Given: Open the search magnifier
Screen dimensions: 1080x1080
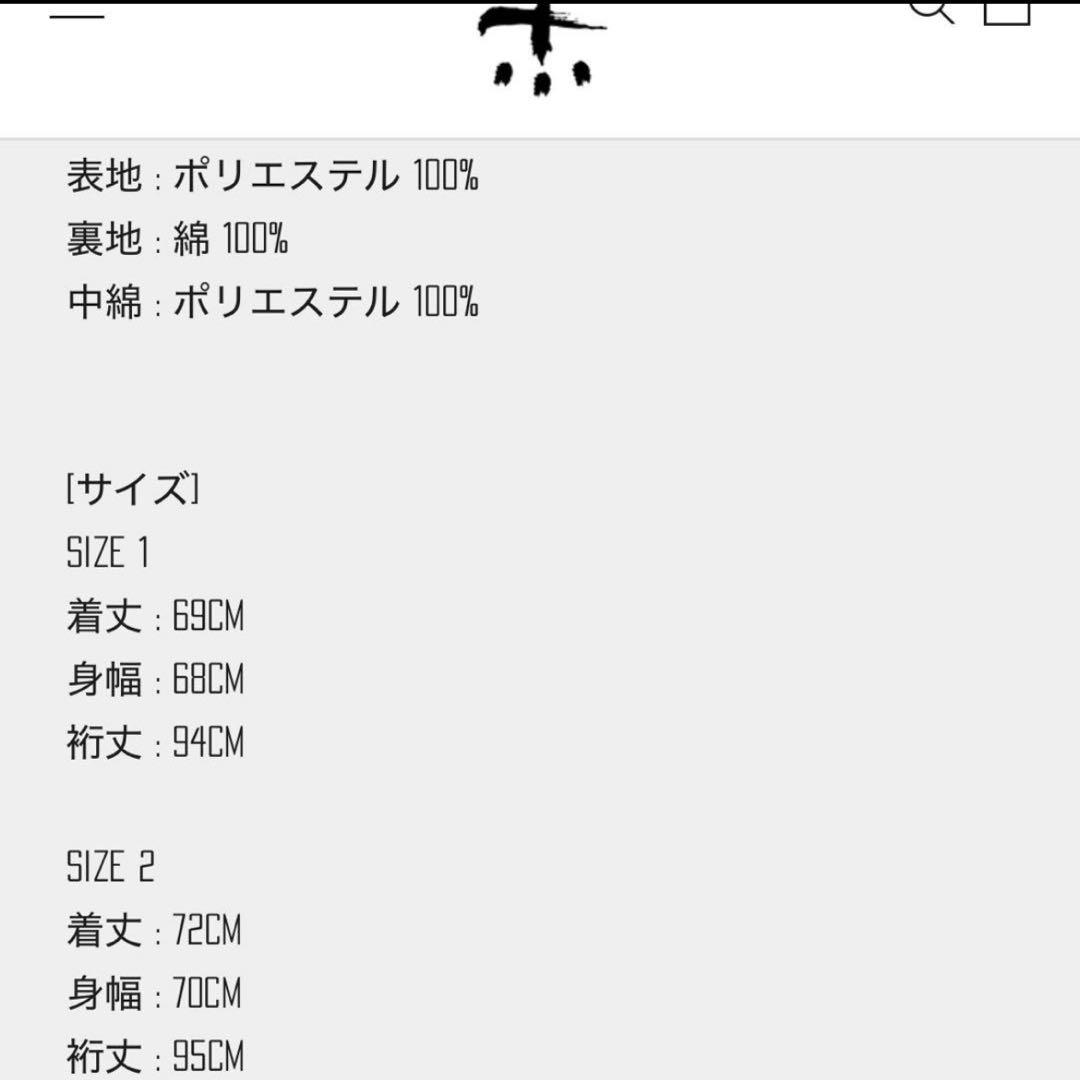Looking at the screenshot, I should pyautogui.click(x=932, y=10).
